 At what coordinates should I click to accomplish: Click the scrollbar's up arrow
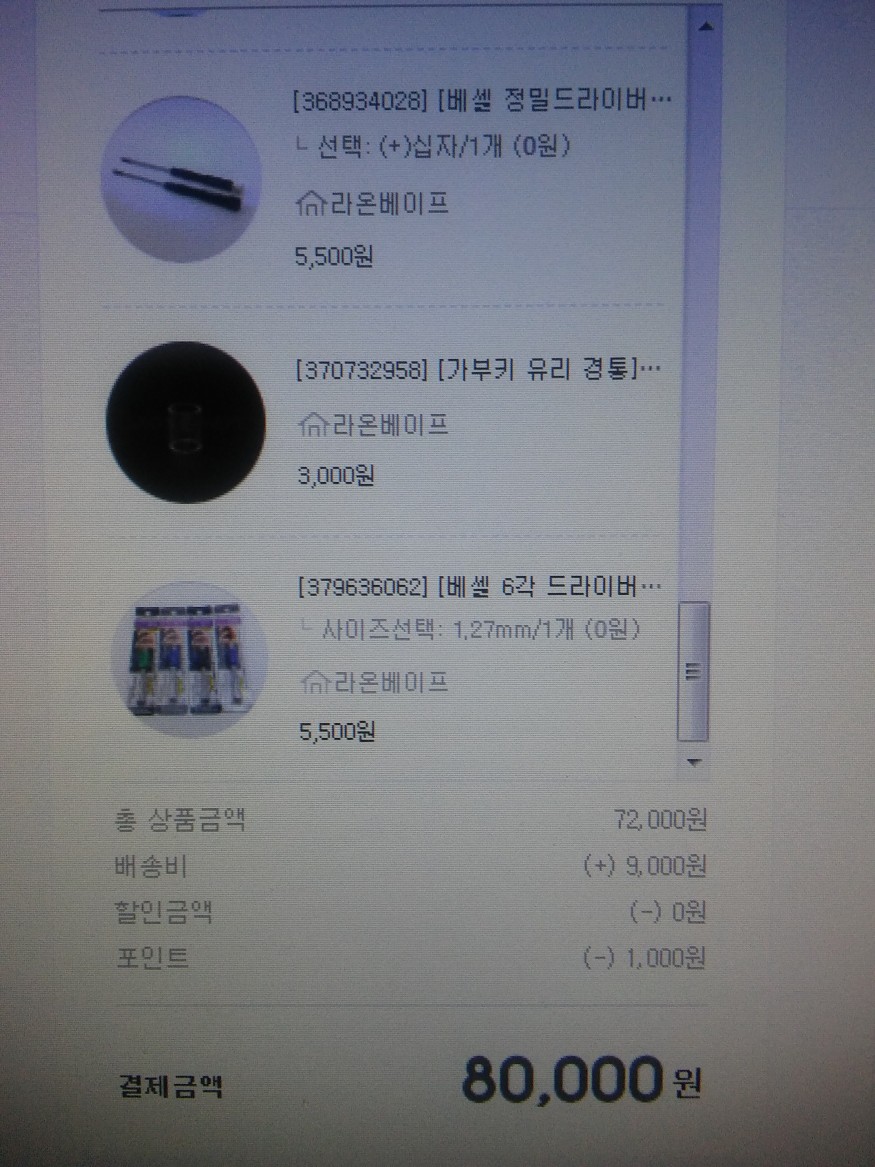pos(706,26)
